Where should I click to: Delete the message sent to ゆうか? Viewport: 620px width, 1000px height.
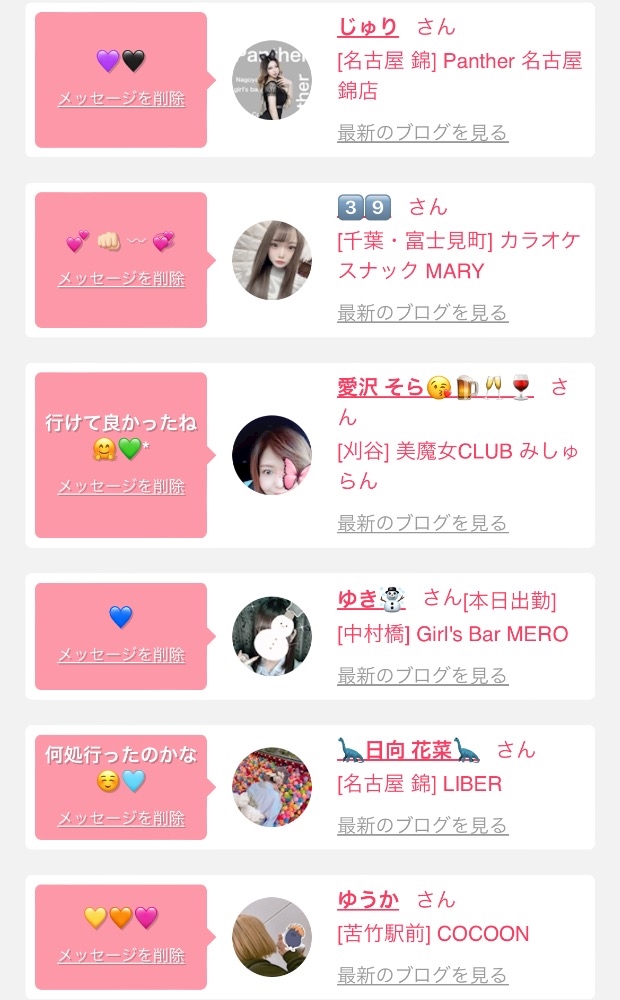point(121,955)
